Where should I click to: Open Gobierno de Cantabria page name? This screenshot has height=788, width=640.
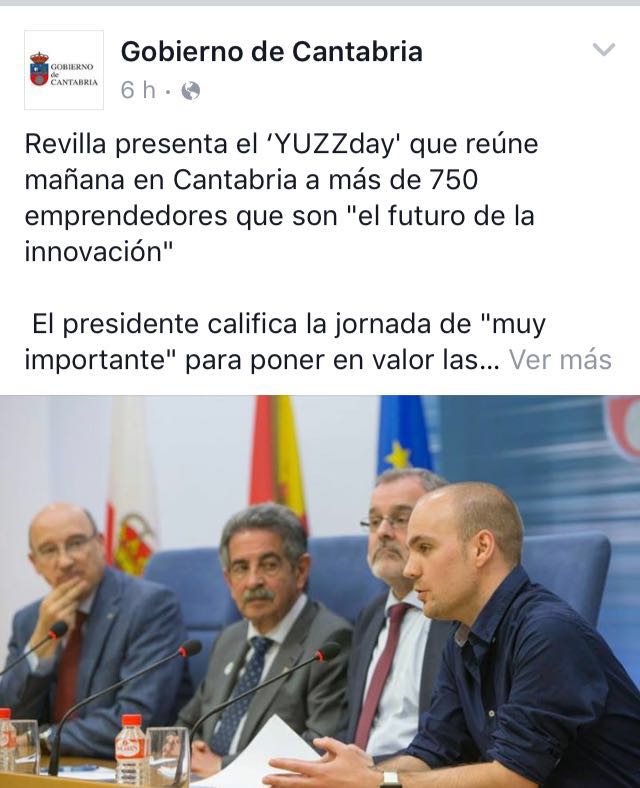[271, 51]
